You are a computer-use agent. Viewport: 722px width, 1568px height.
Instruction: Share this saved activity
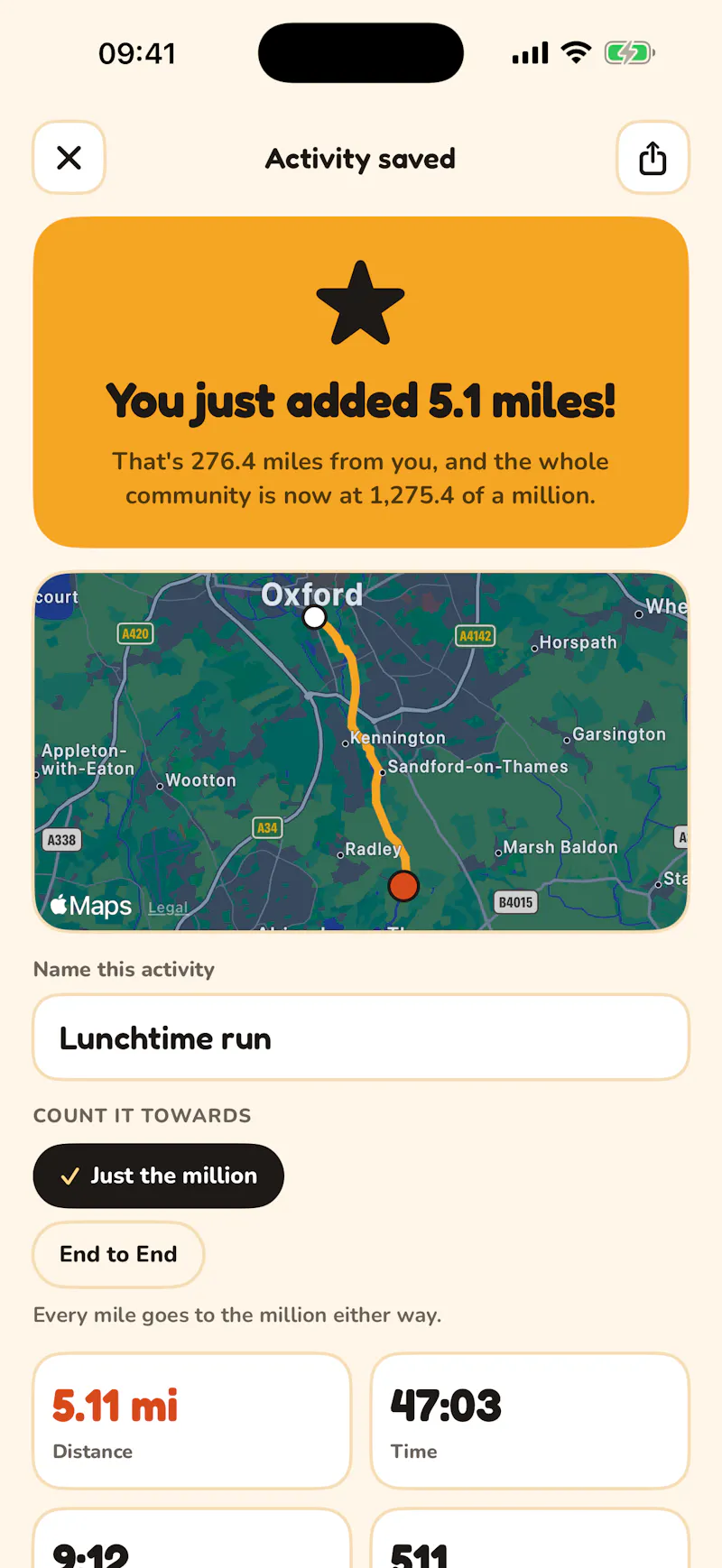[653, 158]
